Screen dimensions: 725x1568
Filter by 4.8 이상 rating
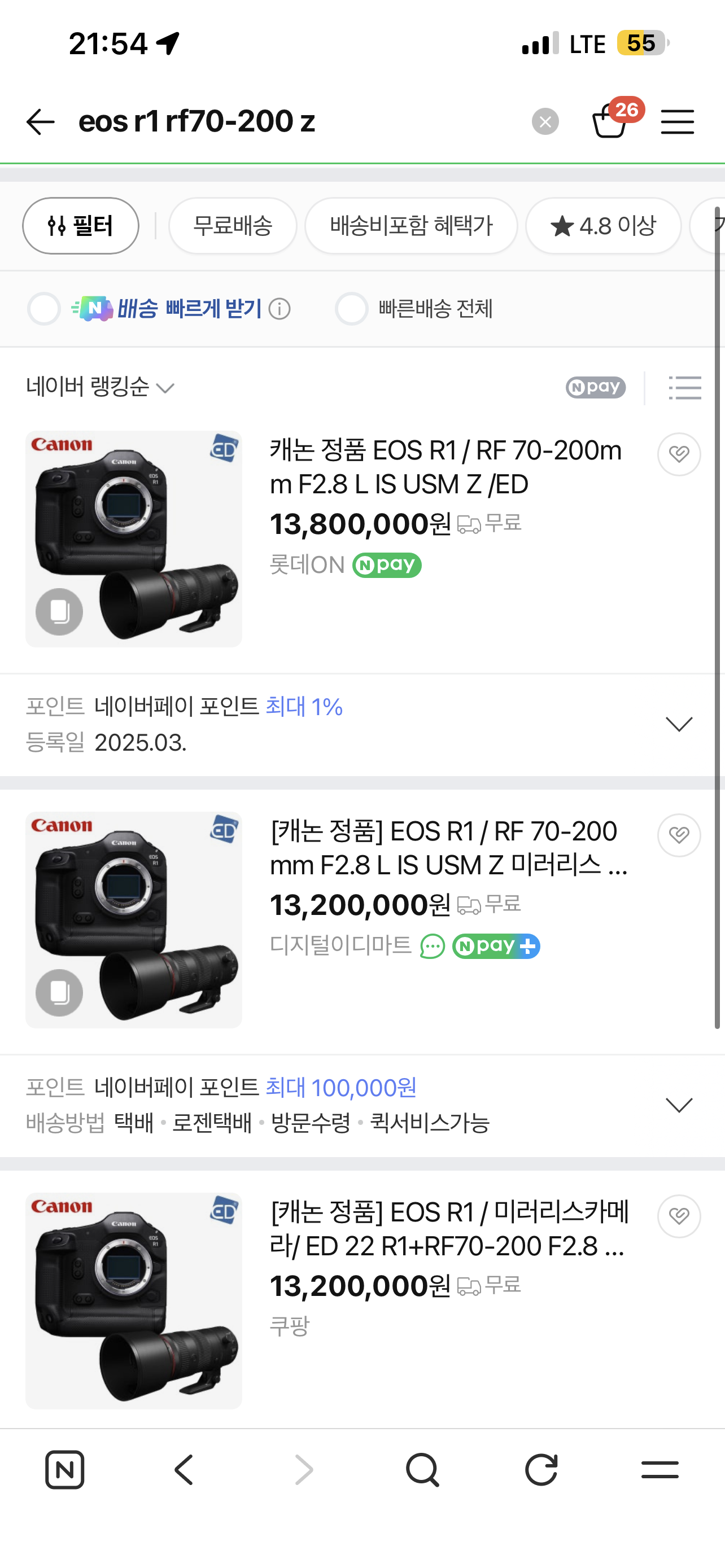602,226
